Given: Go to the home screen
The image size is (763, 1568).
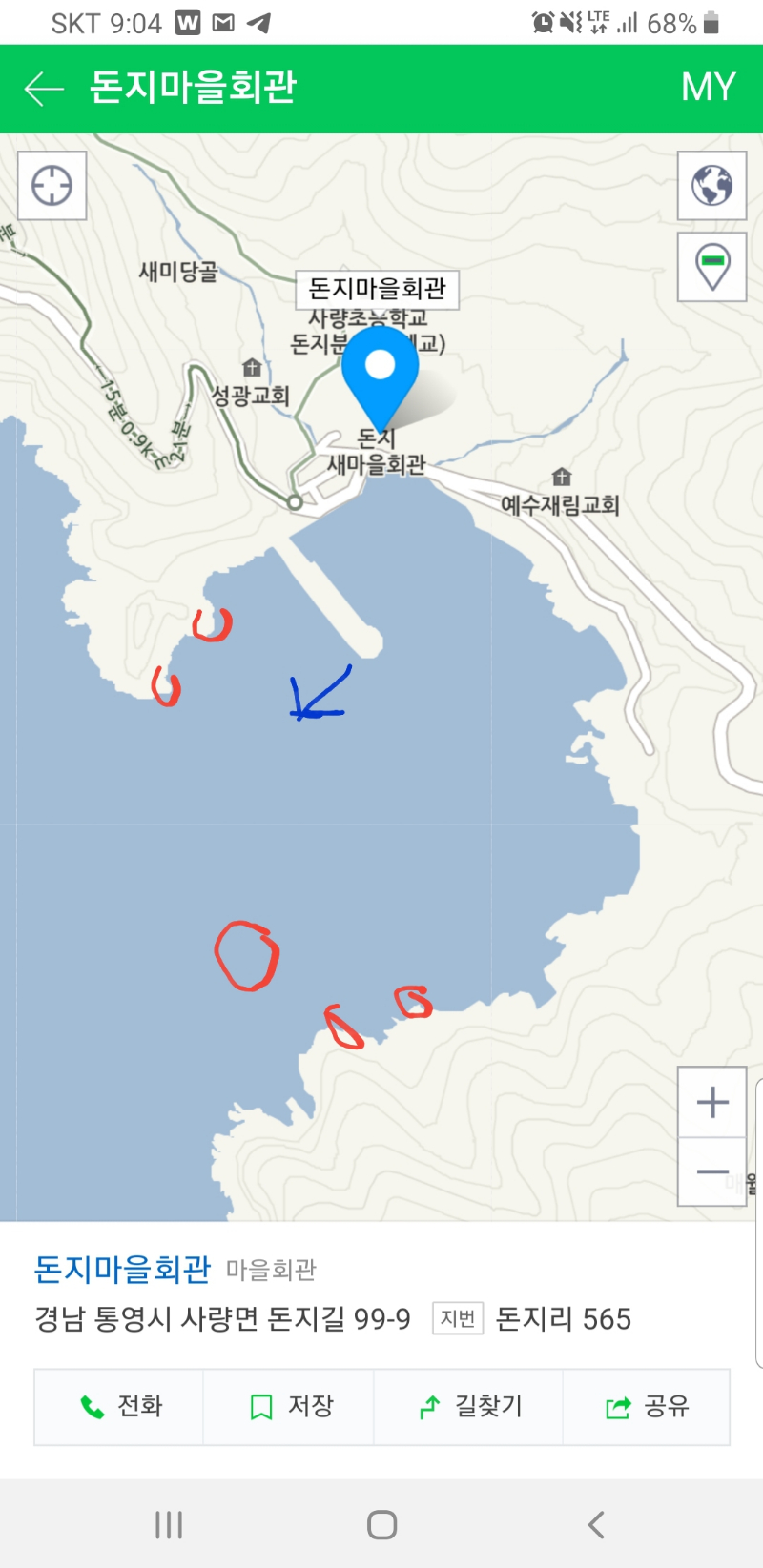Looking at the screenshot, I should (381, 1525).
